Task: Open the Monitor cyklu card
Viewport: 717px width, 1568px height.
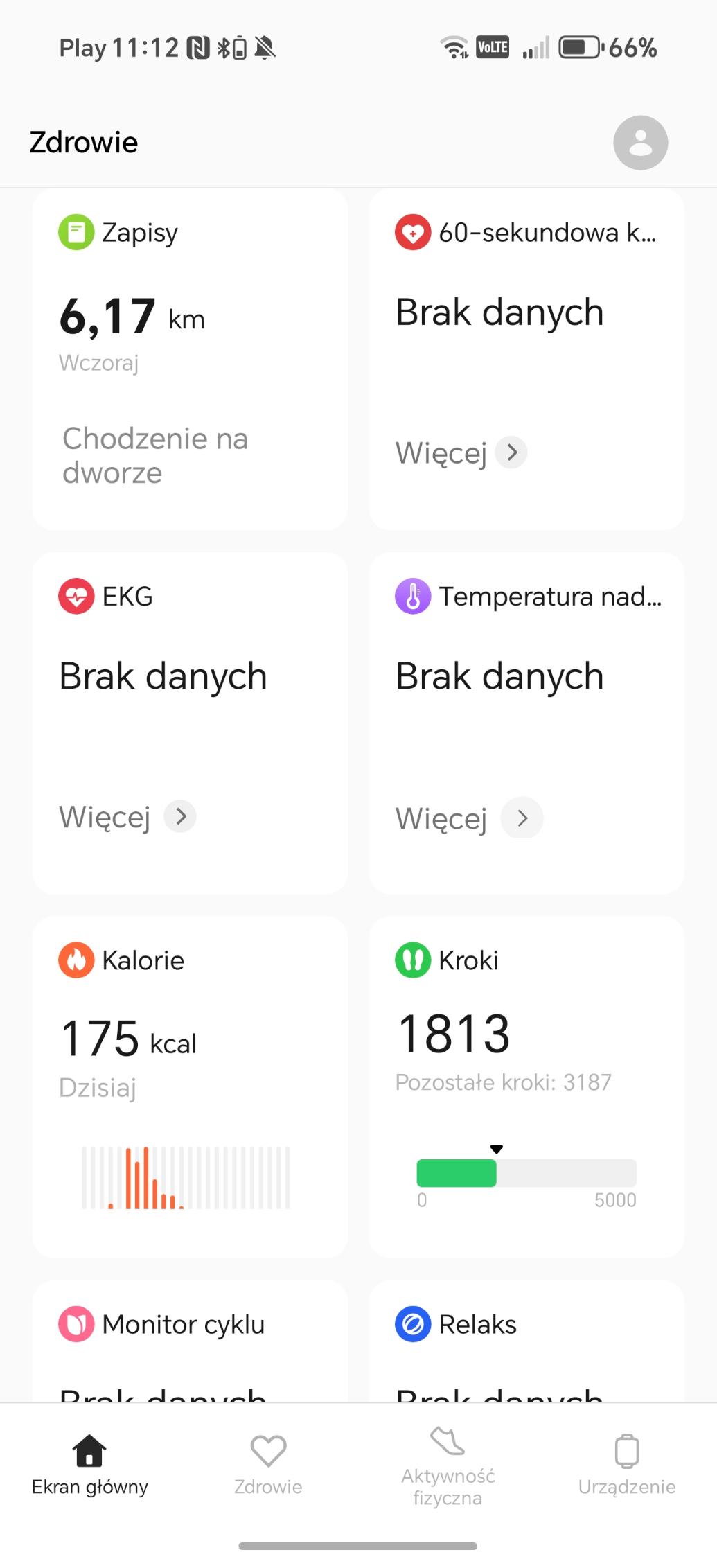Action: tap(190, 1341)
